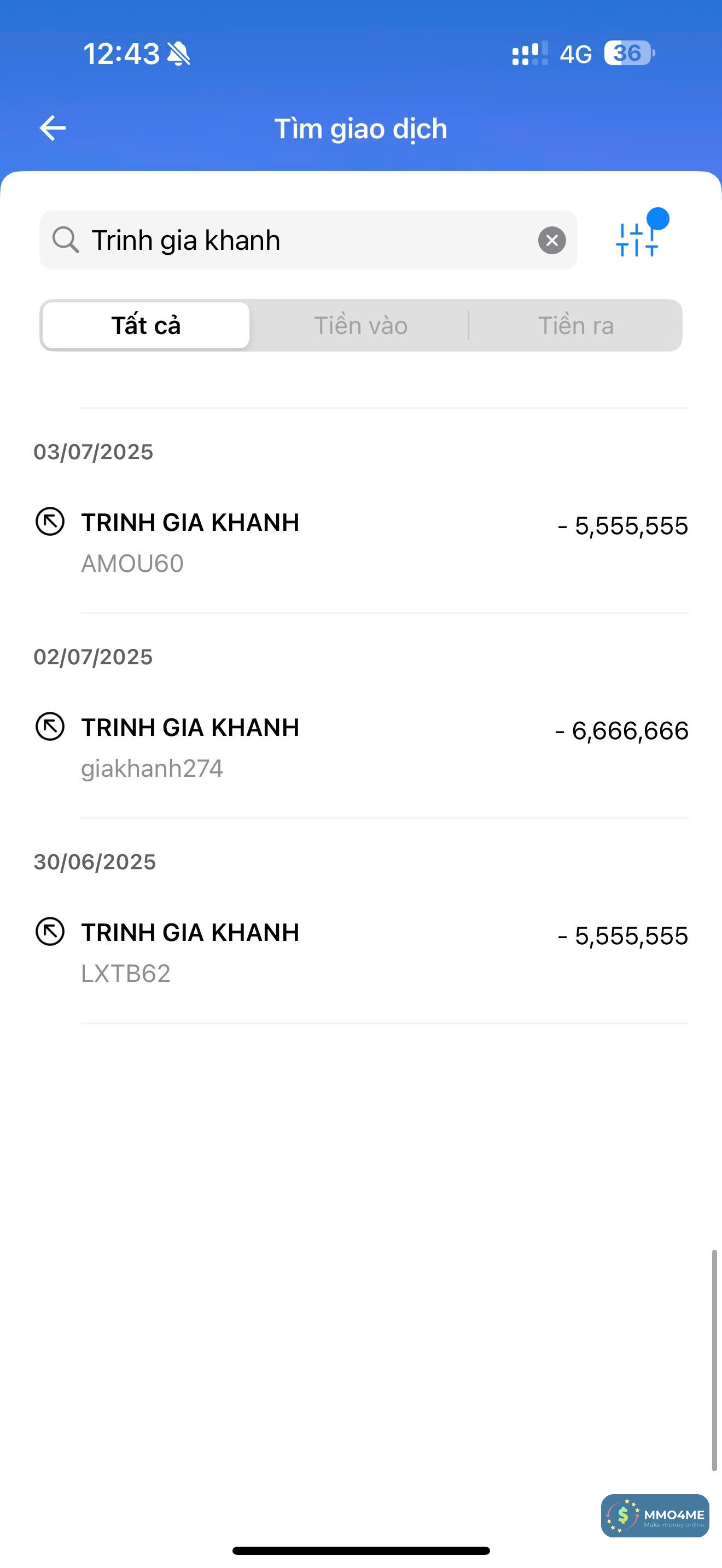This screenshot has height=1568, width=722.
Task: Go back from Tìm giao dịch
Action: 53,128
